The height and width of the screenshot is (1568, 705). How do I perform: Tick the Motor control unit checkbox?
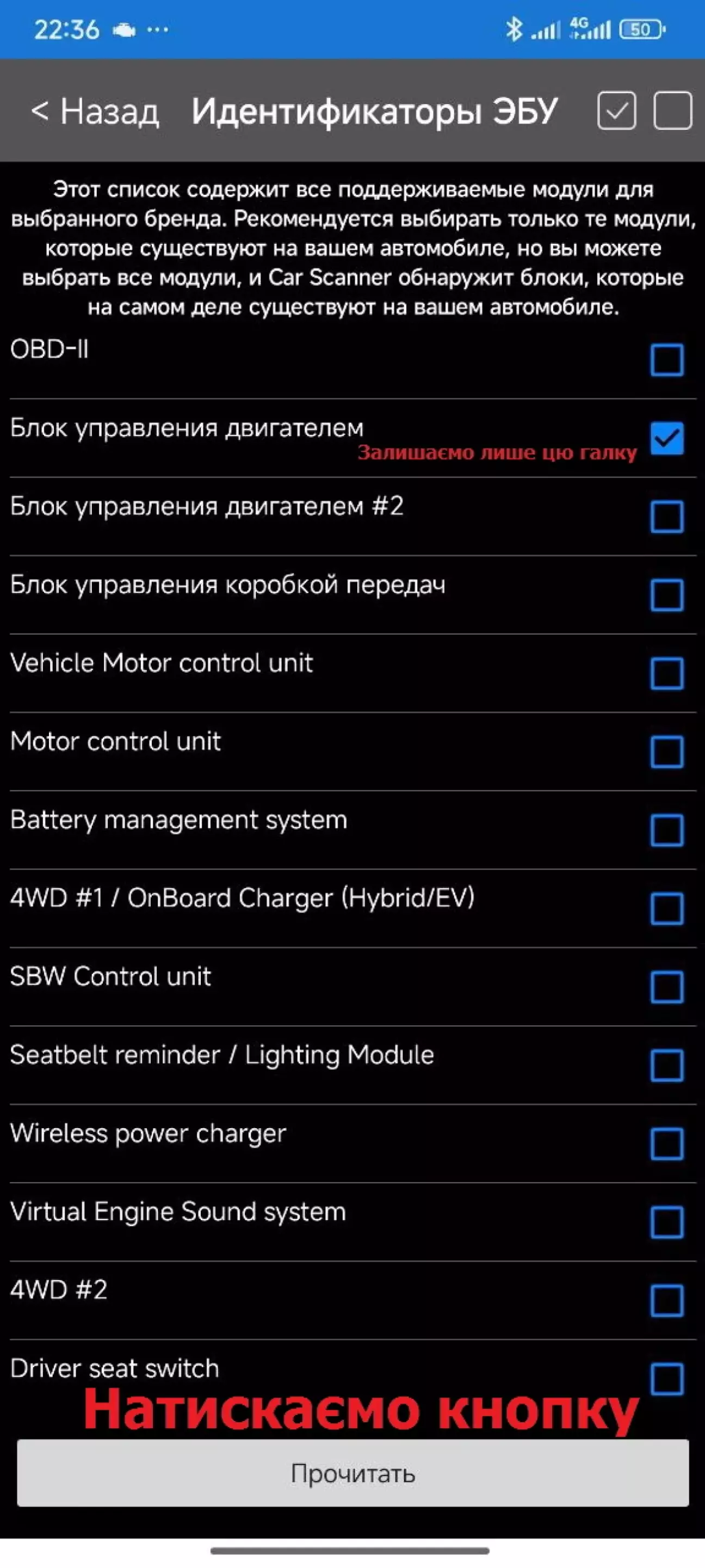tap(667, 752)
